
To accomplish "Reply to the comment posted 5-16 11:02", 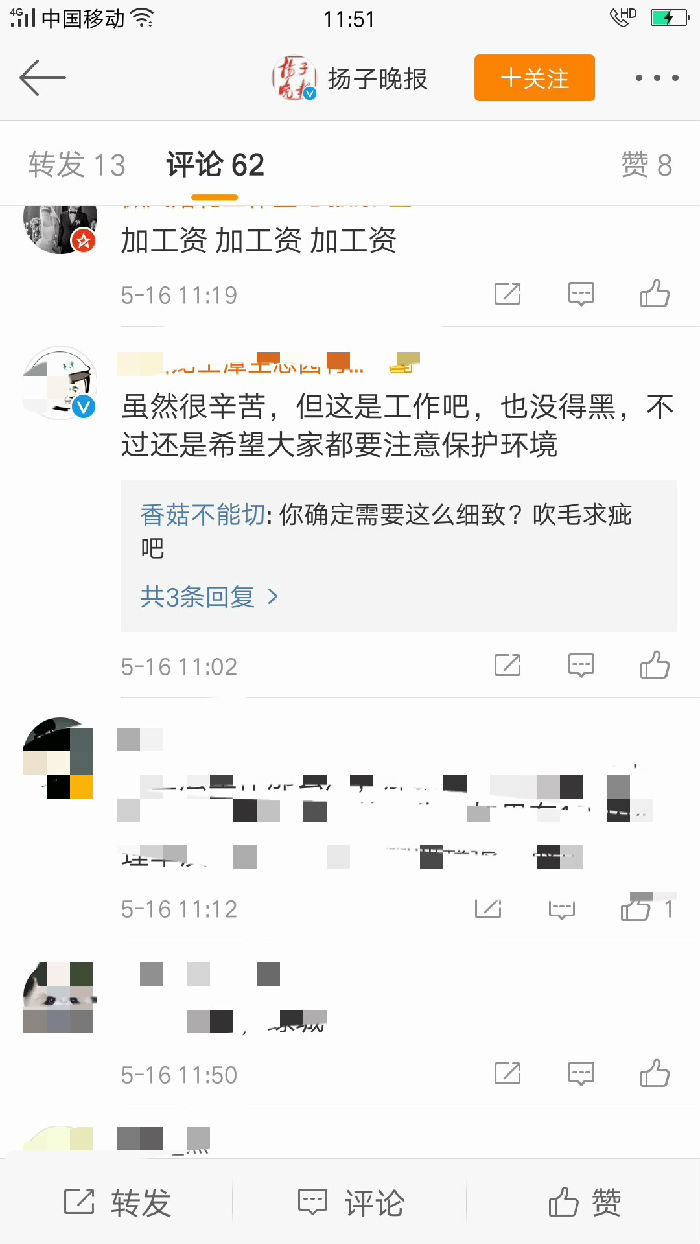I will pyautogui.click(x=581, y=665).
